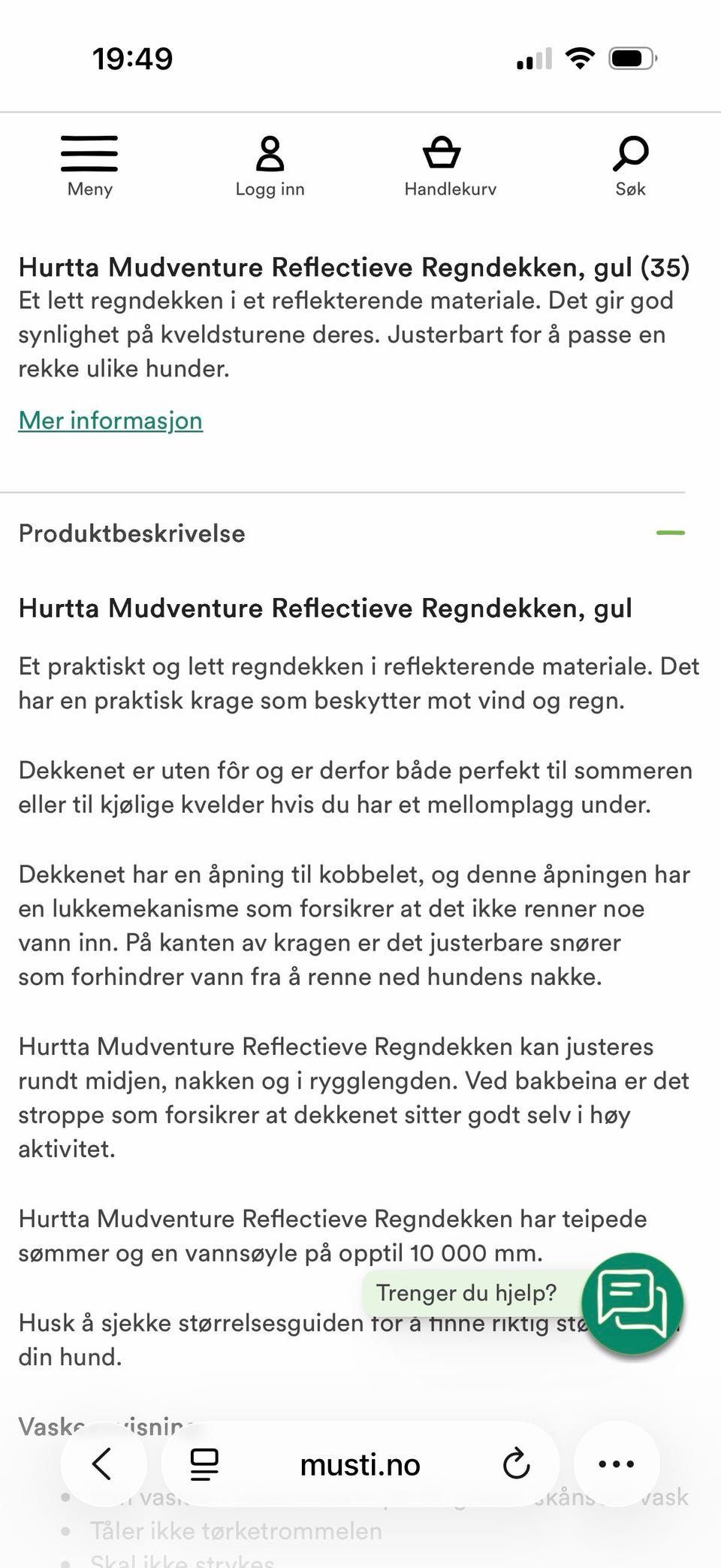The height and width of the screenshot is (1568, 721).
Task: Collapse product description with the minus control
Action: (x=672, y=533)
